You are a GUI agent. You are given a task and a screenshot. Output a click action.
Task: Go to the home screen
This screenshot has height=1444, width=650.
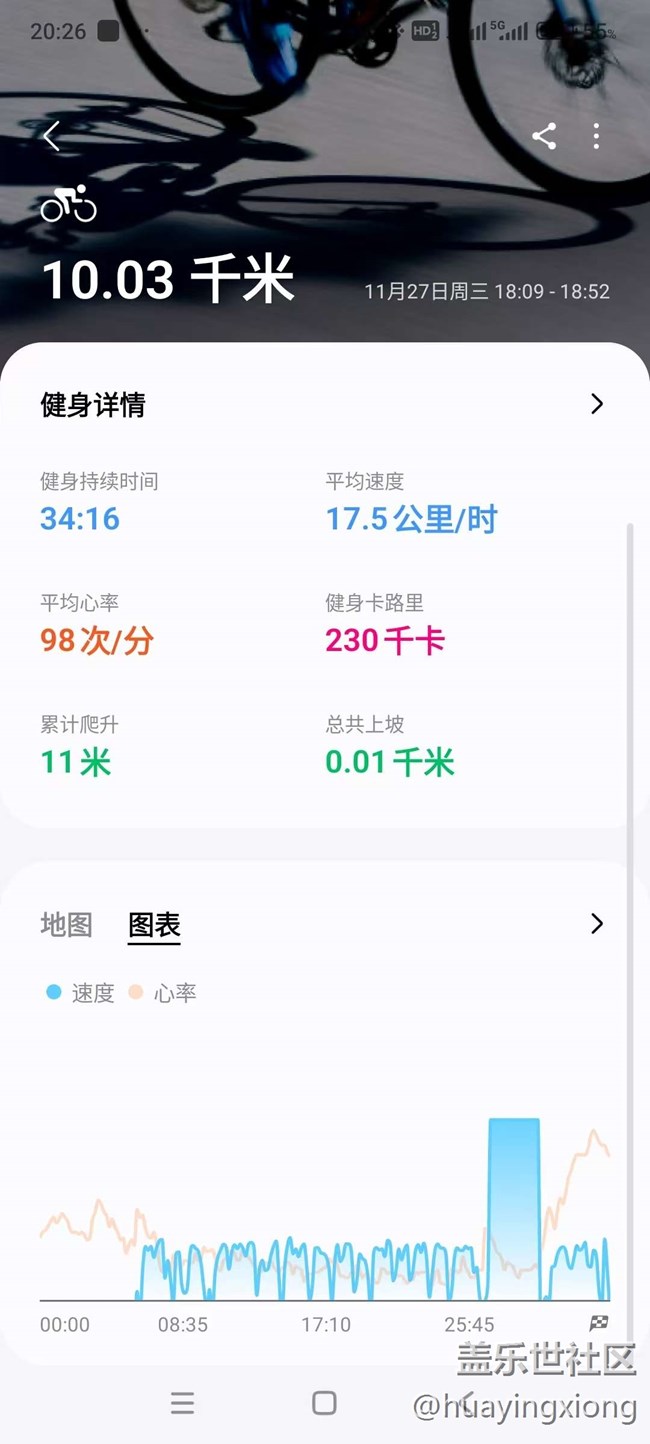coord(324,1403)
